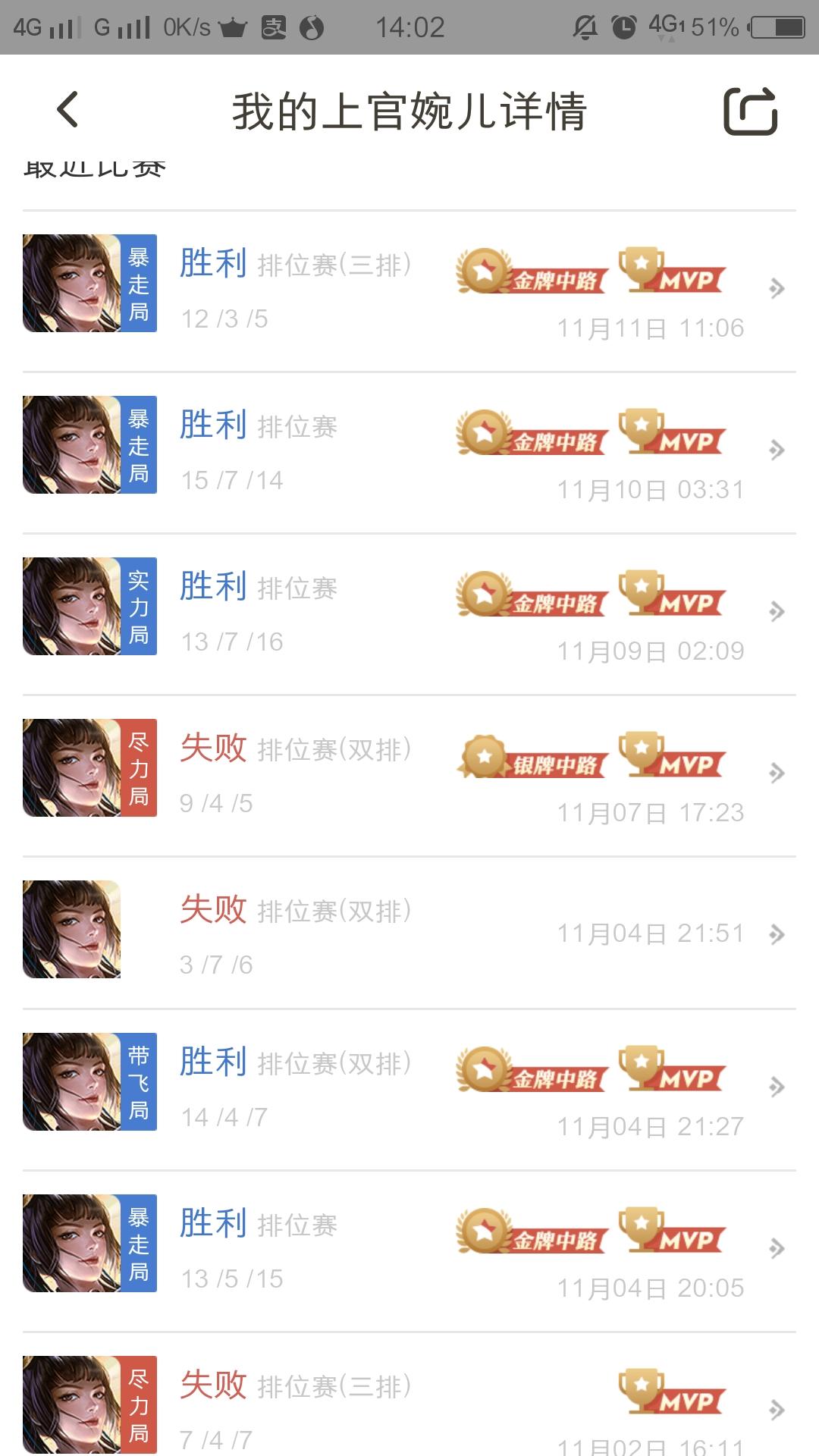Image resolution: width=819 pixels, height=1456 pixels.
Task: Open the 11月04日 21:27 duo victory match
Action: (409, 1090)
